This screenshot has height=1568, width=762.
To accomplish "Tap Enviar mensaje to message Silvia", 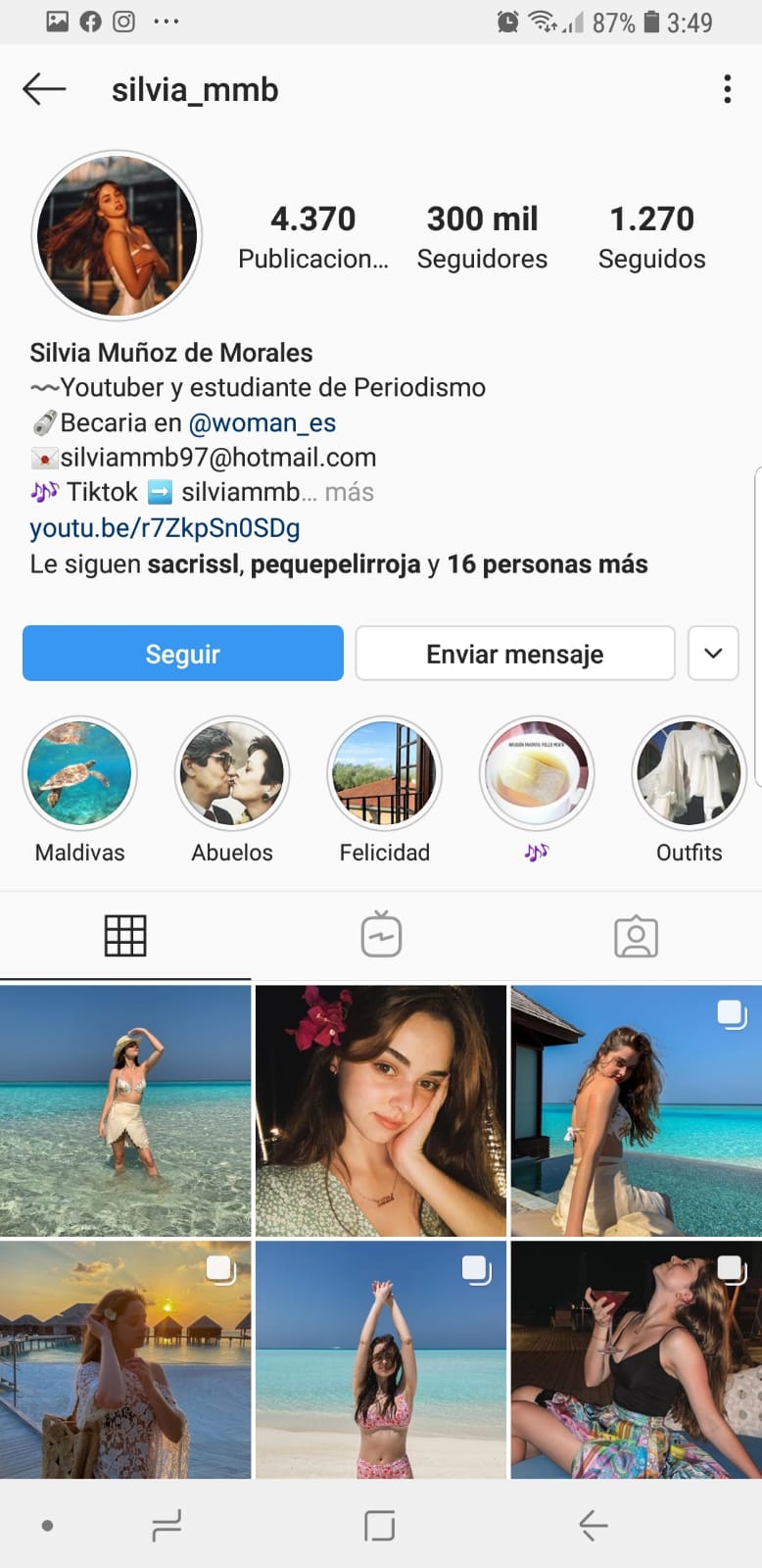I will point(515,653).
